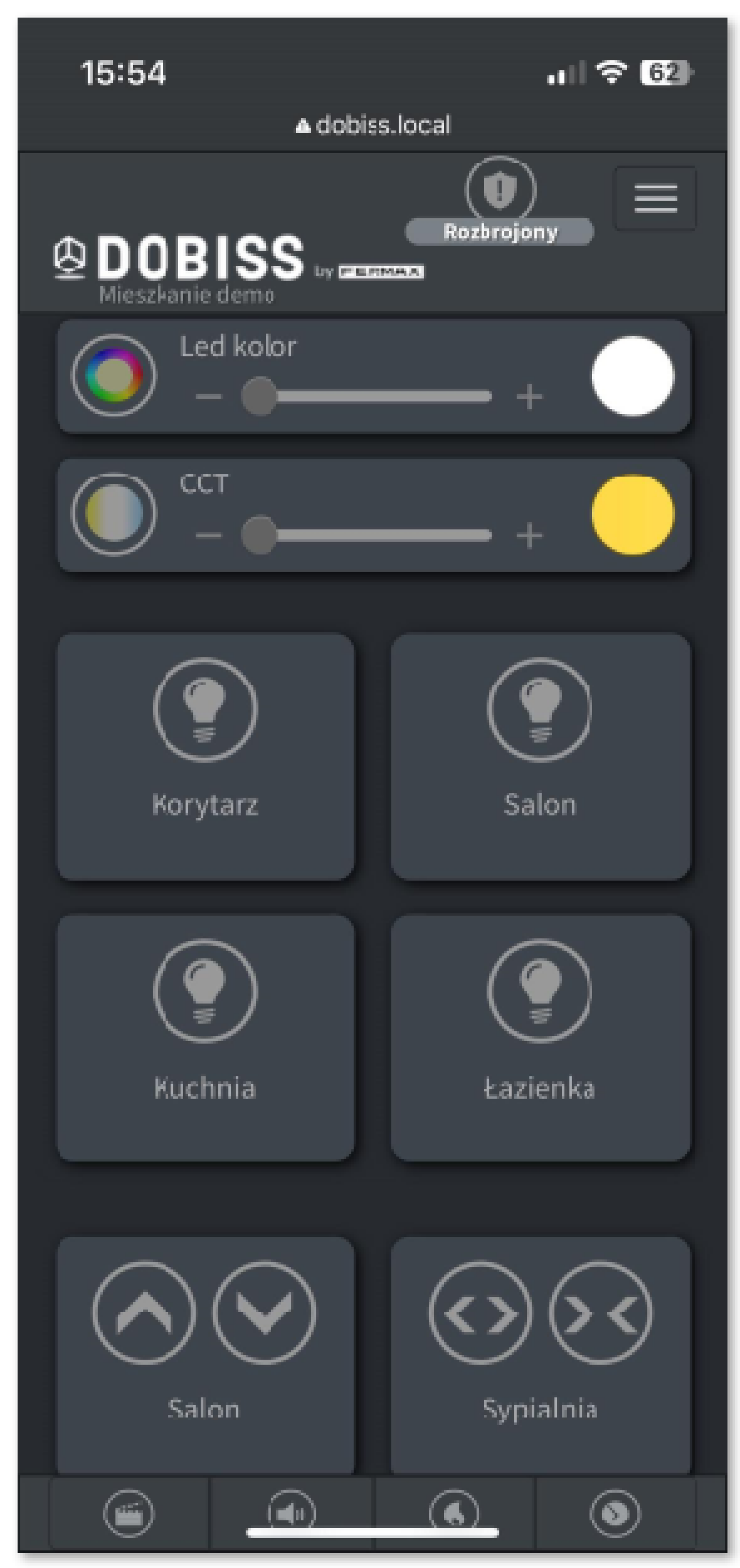Increase Led kolor brightness with plus

point(529,397)
